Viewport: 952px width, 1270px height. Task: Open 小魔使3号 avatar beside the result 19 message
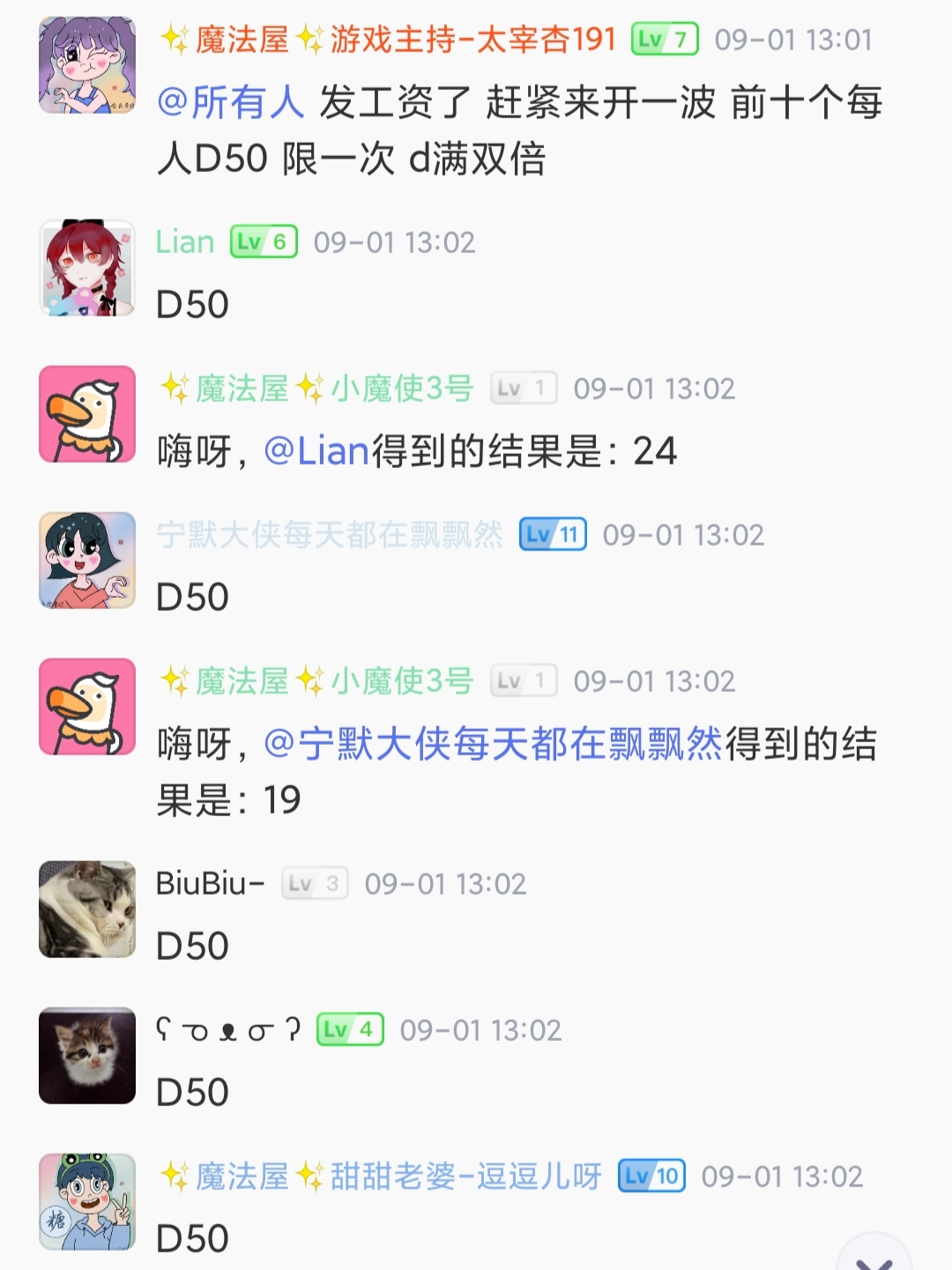click(x=87, y=707)
